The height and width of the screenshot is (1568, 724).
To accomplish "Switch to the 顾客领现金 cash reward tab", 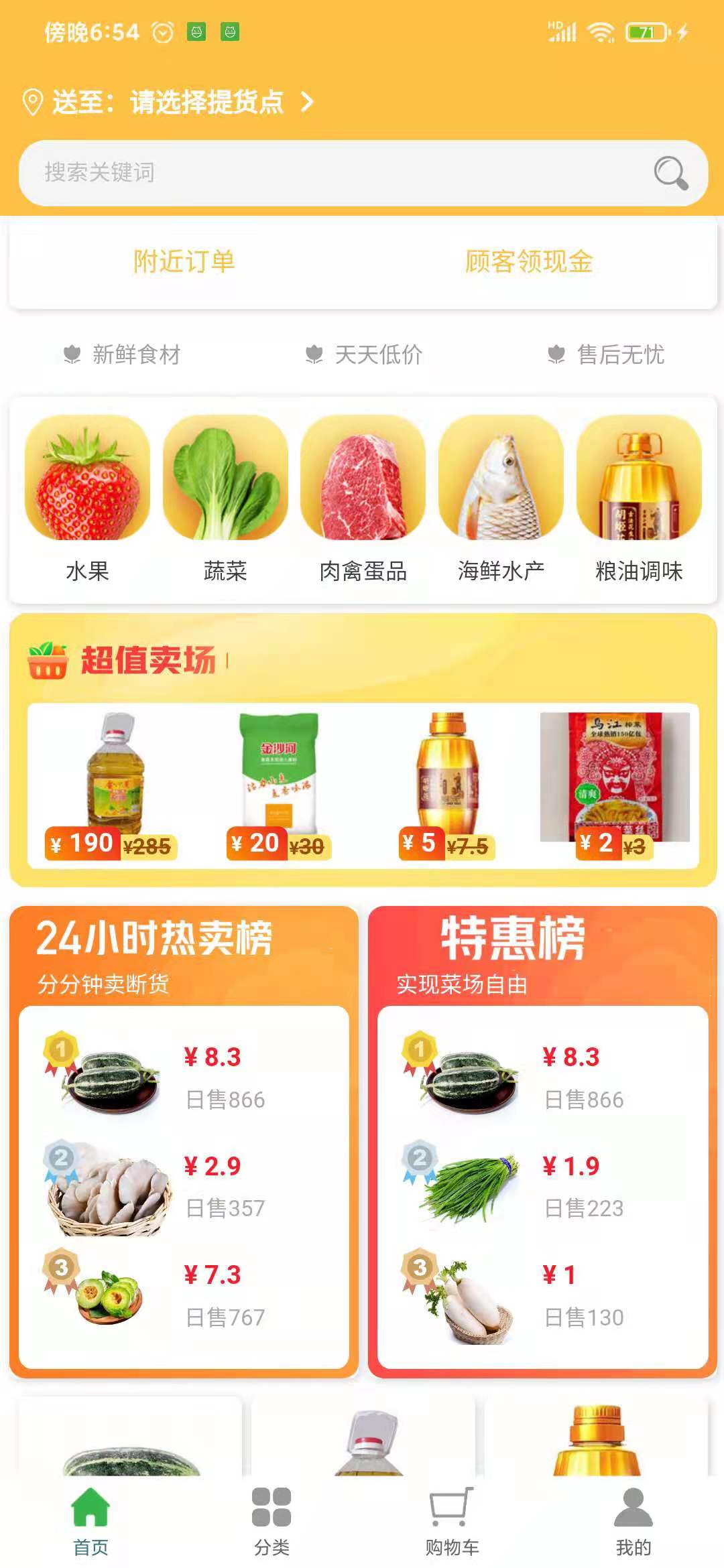I will click(528, 263).
